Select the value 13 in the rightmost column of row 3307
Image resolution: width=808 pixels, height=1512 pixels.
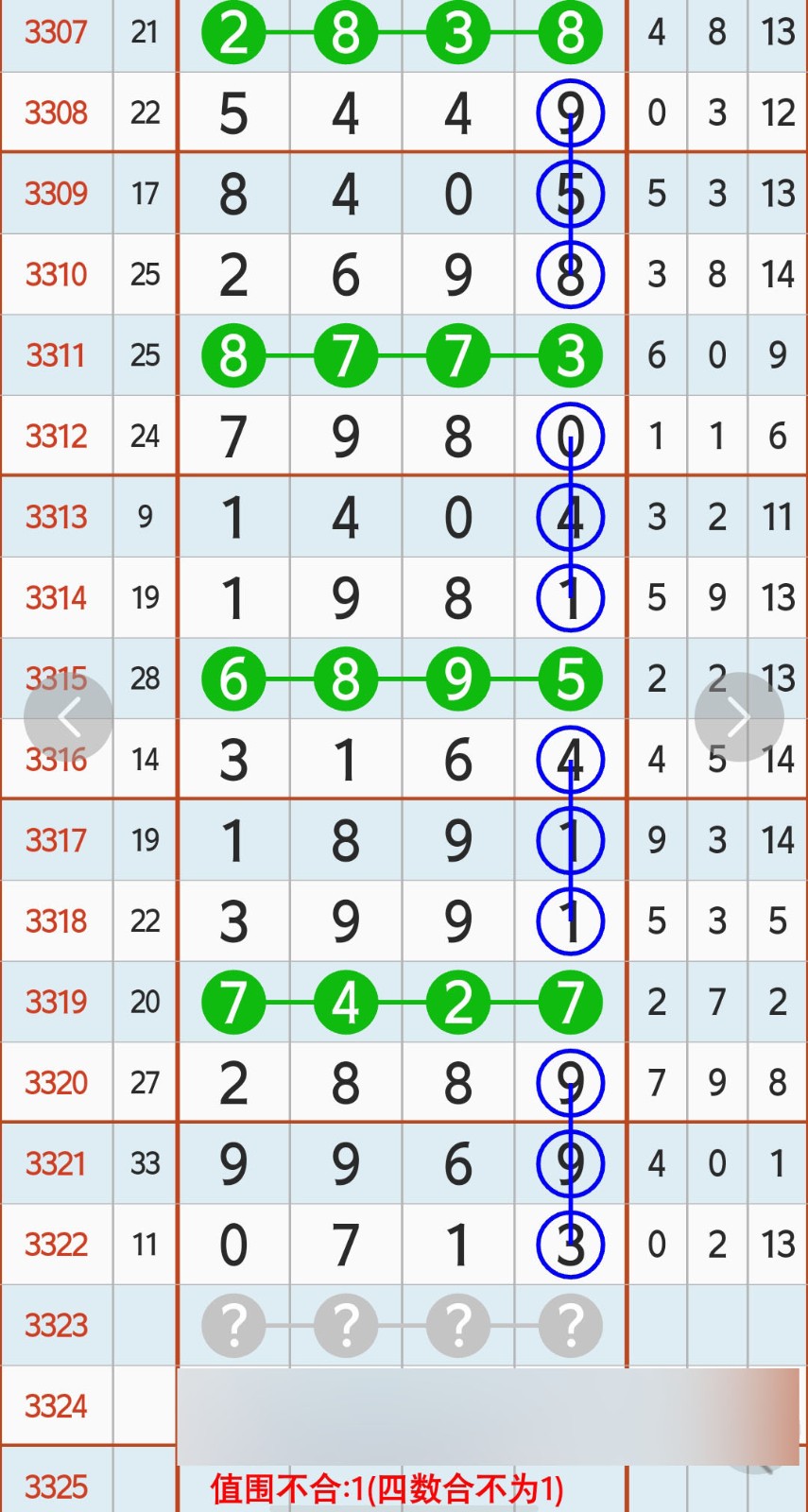tap(777, 32)
